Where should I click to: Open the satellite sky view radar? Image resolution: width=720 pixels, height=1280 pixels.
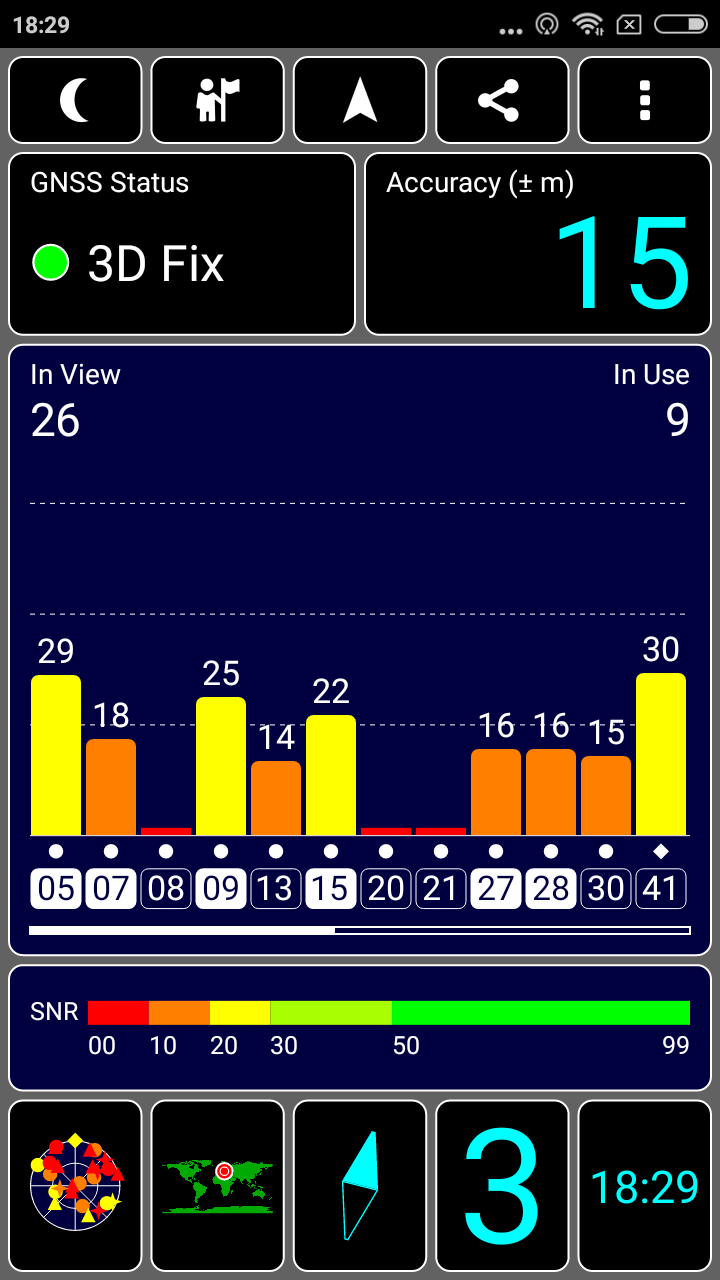pos(75,1186)
